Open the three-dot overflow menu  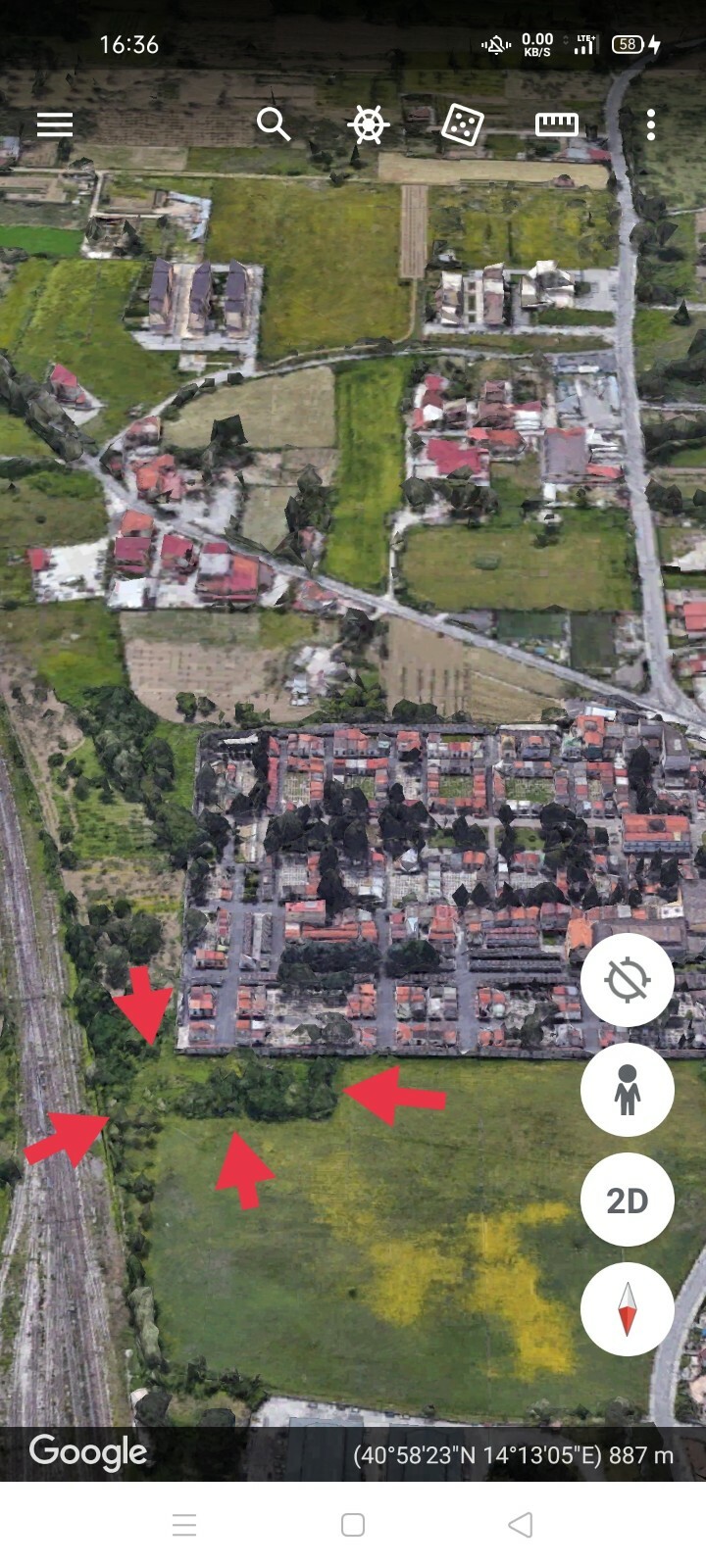651,124
